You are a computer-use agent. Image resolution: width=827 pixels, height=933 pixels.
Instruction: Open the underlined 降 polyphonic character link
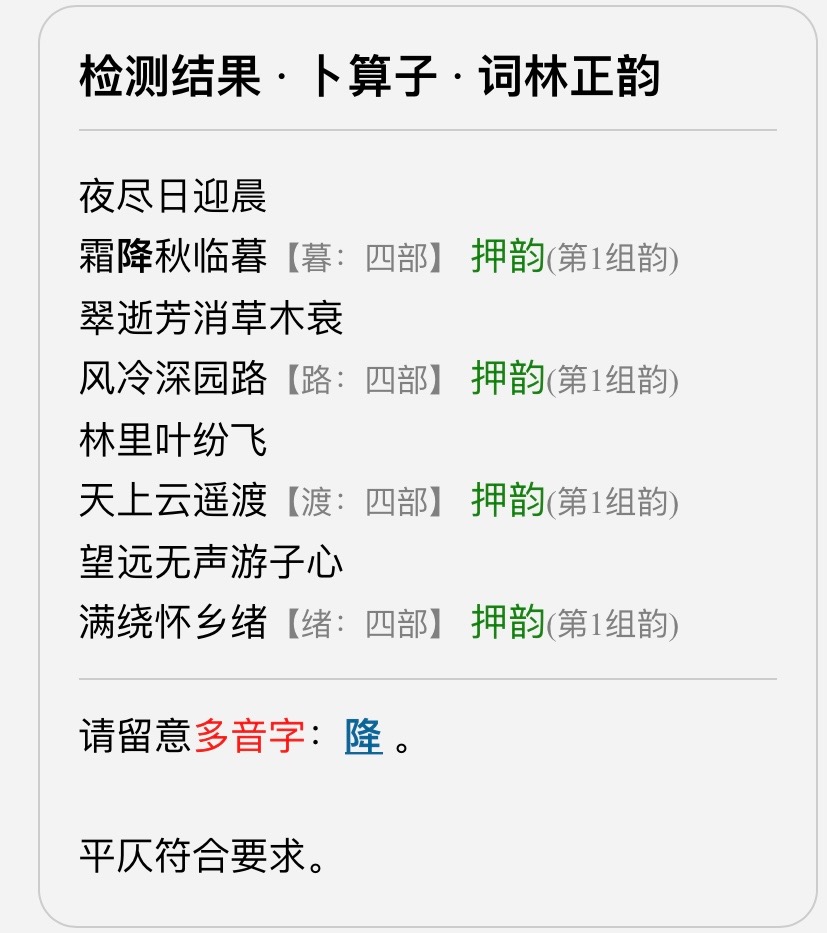(364, 738)
